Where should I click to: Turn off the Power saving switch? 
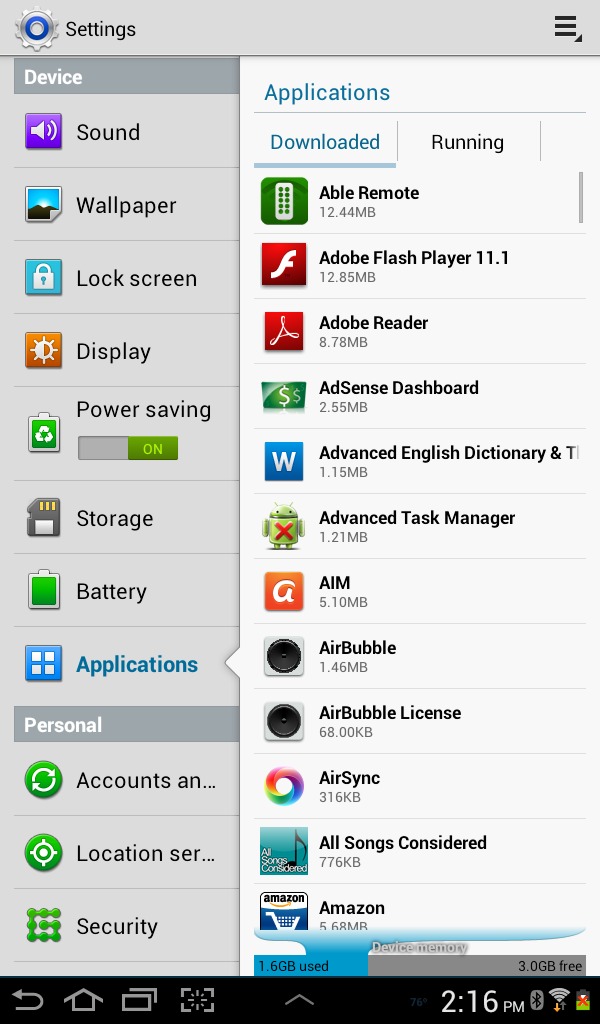[128, 449]
